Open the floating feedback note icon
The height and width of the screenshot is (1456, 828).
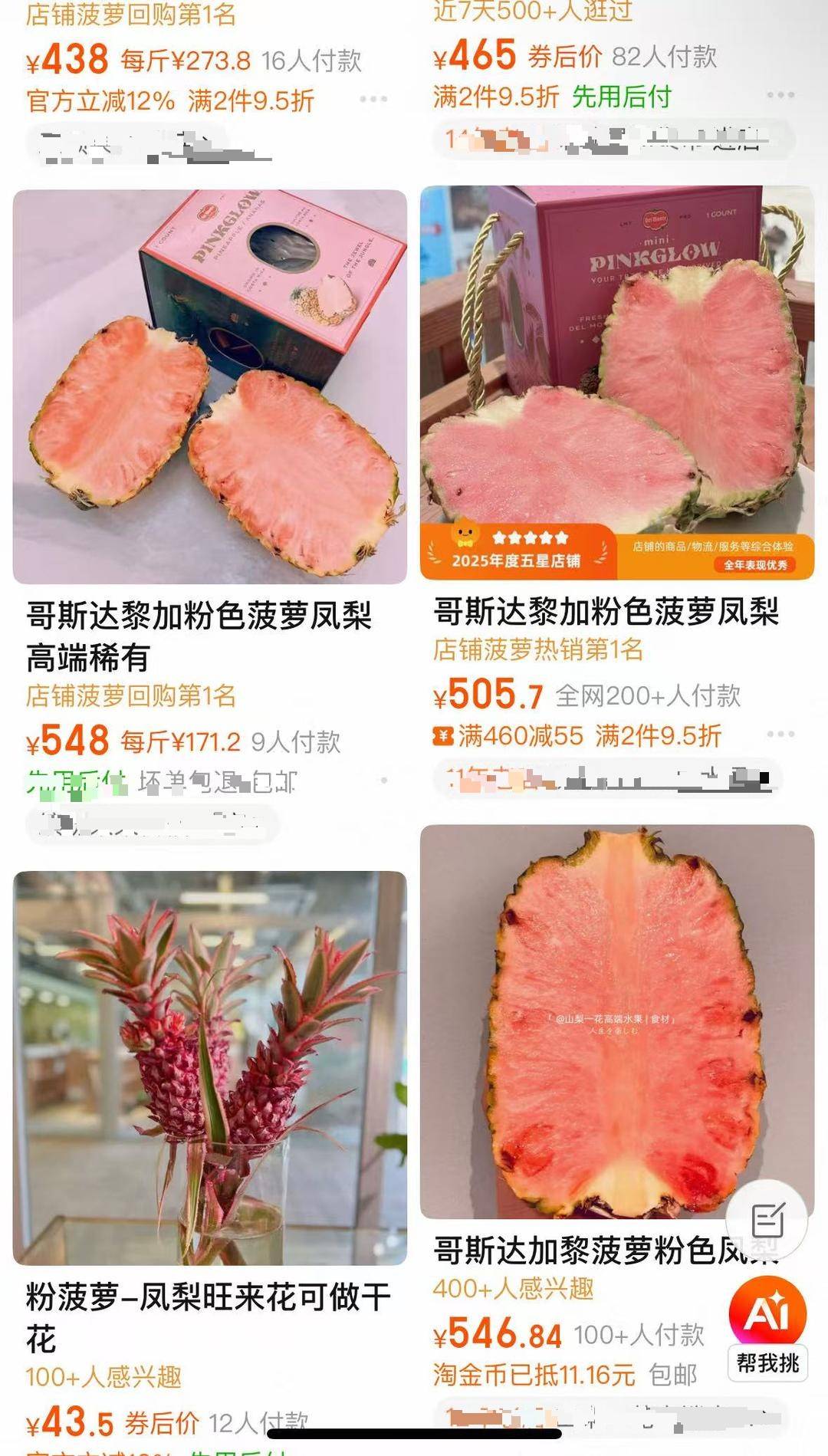[x=767, y=1220]
